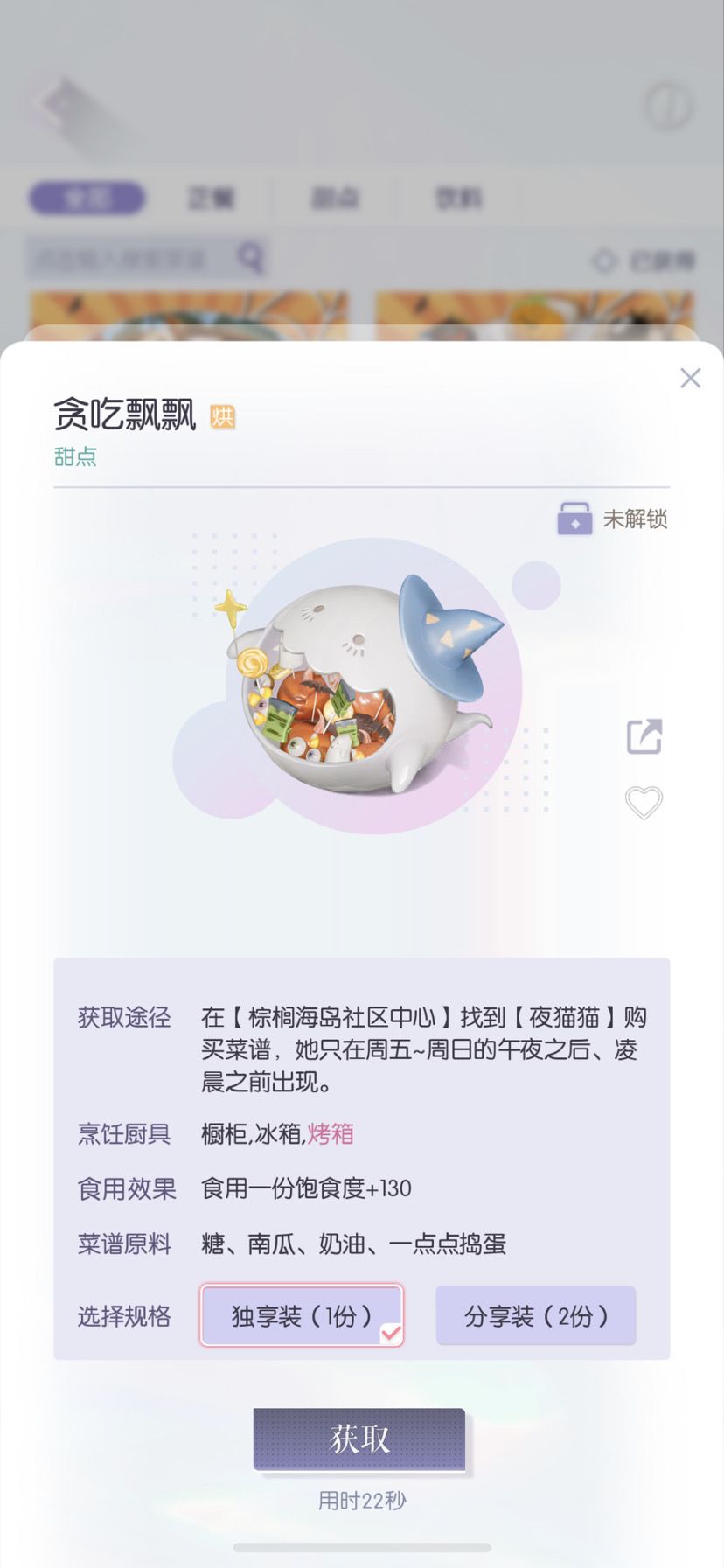Close the 贪吃飘飘 recipe dialog
This screenshot has height=1568, width=724.
coord(690,378)
